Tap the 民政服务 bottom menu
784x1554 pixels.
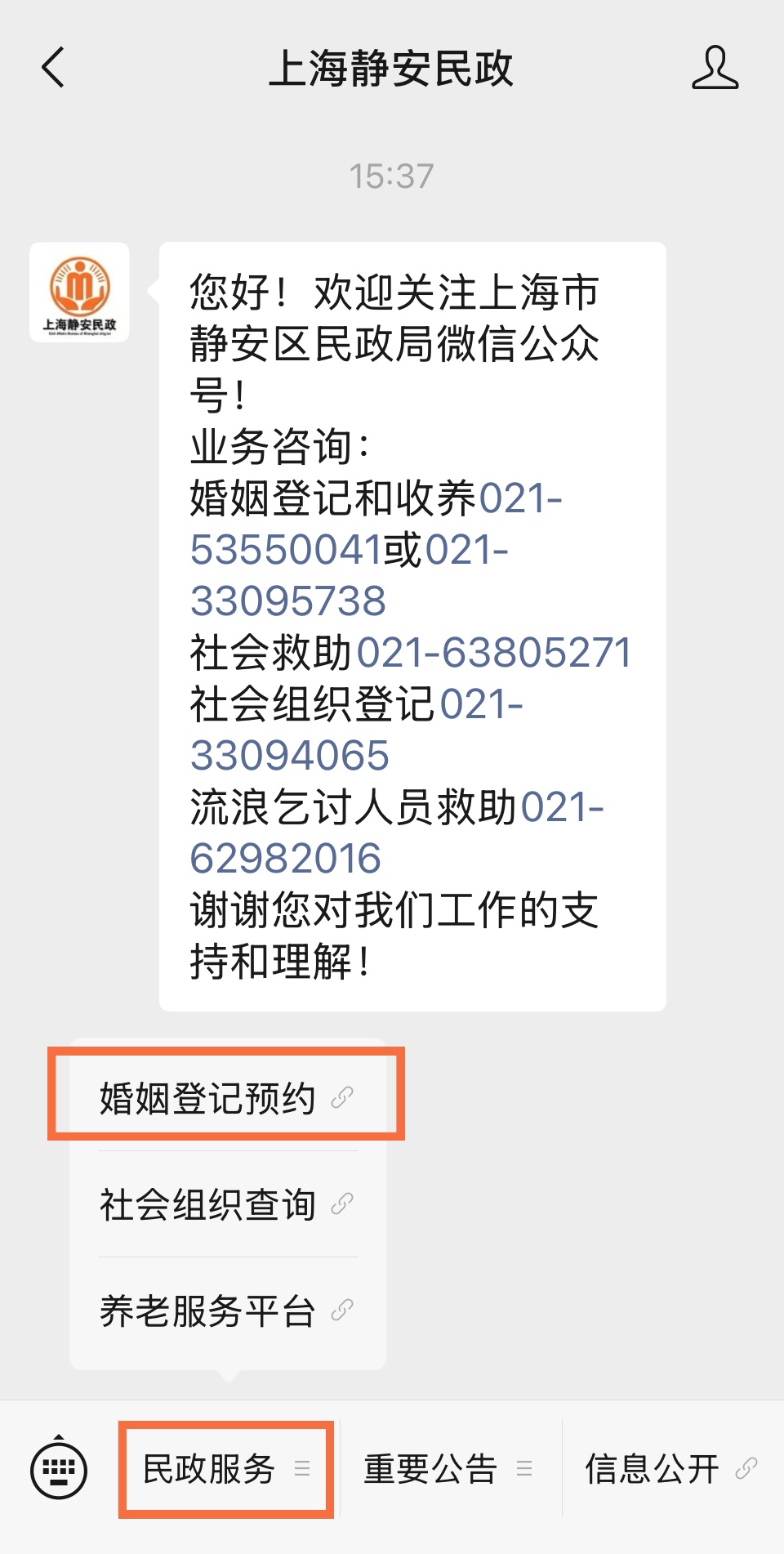coord(226,1469)
